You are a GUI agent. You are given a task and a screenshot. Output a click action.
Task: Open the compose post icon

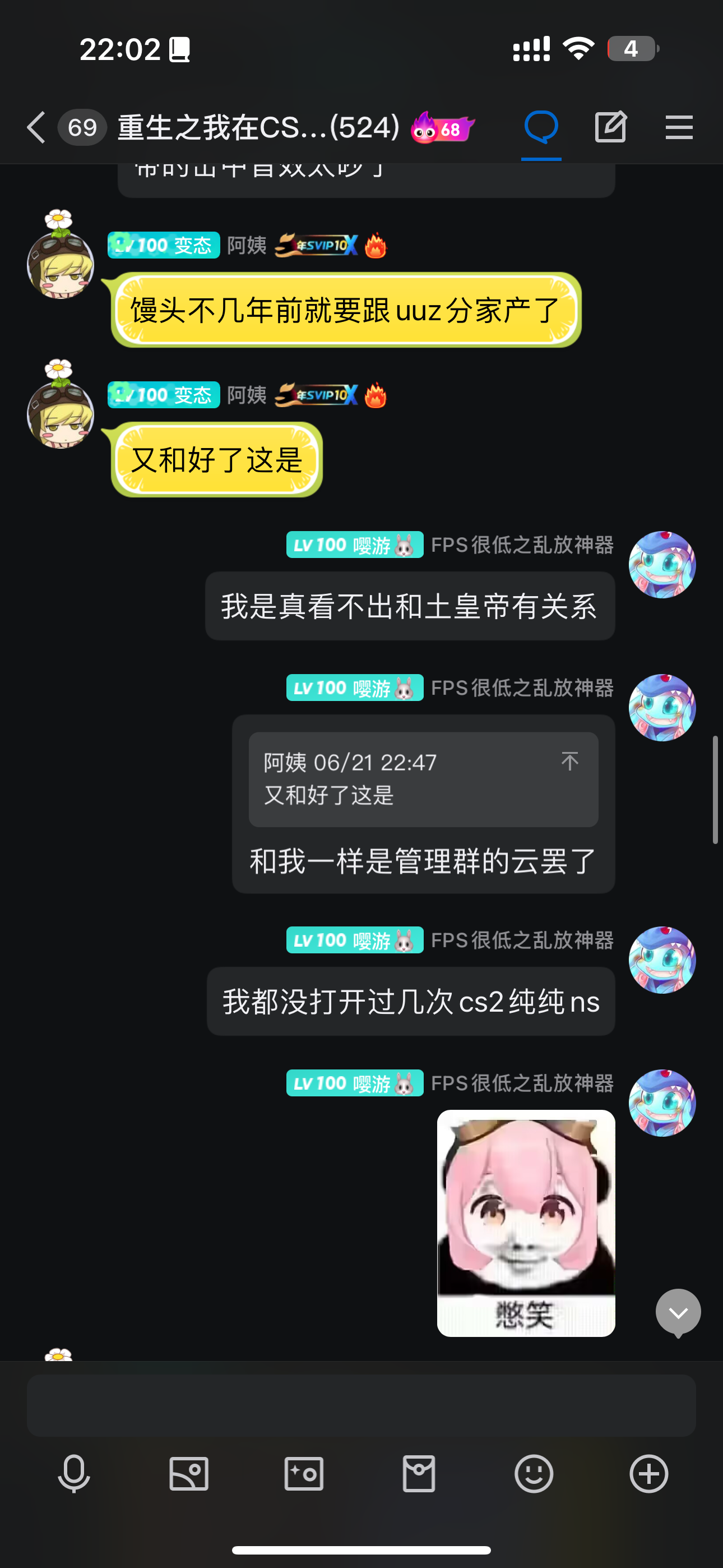click(610, 127)
